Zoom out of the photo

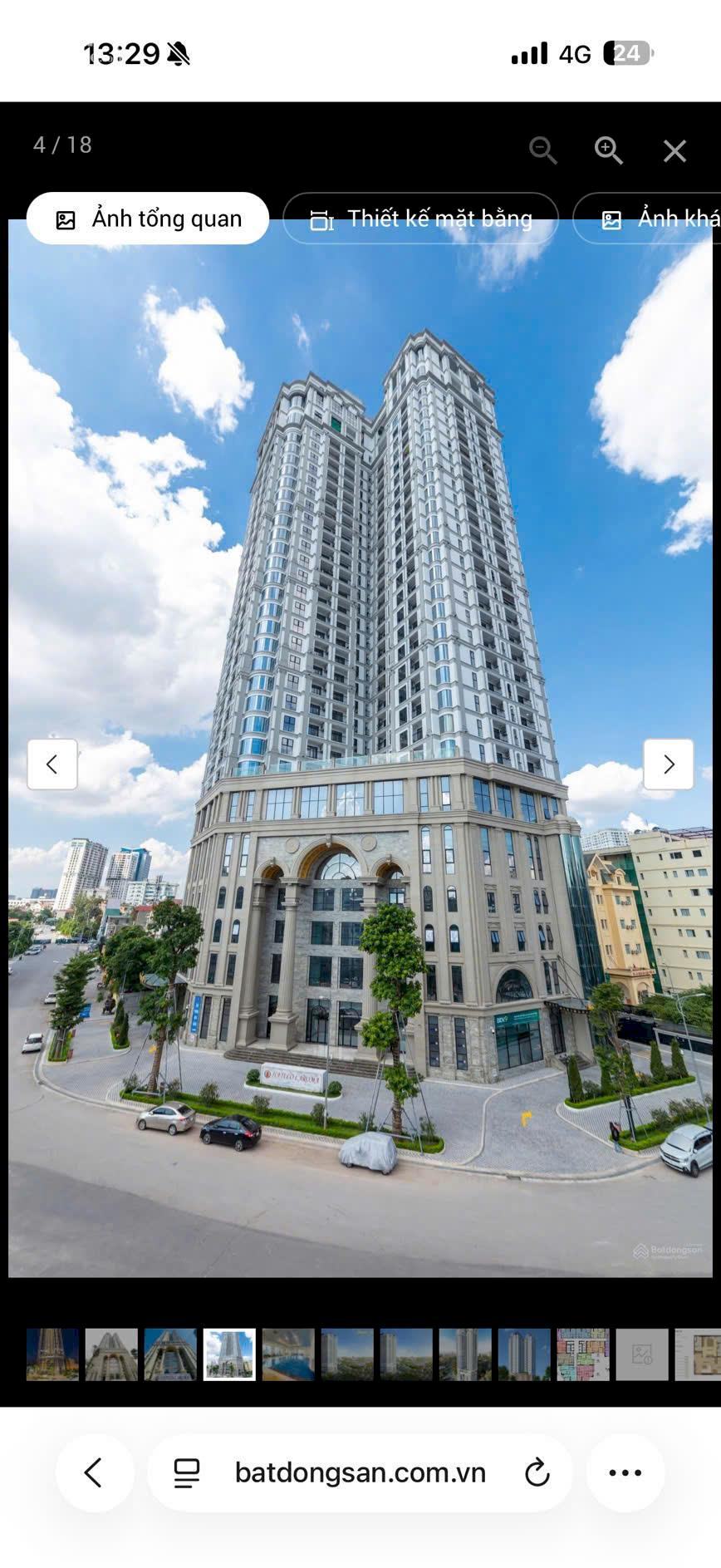tap(542, 150)
